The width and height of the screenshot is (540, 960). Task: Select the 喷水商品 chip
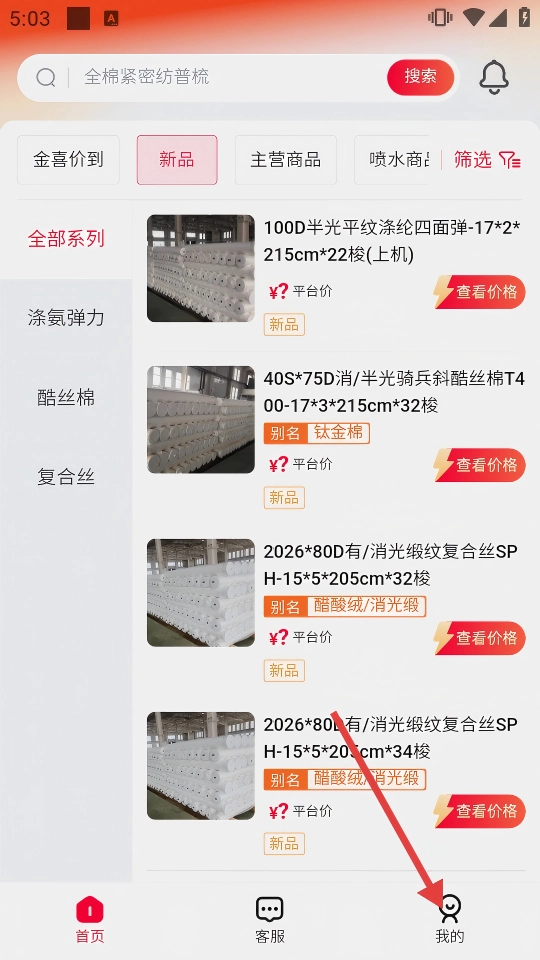pyautogui.click(x=398, y=160)
